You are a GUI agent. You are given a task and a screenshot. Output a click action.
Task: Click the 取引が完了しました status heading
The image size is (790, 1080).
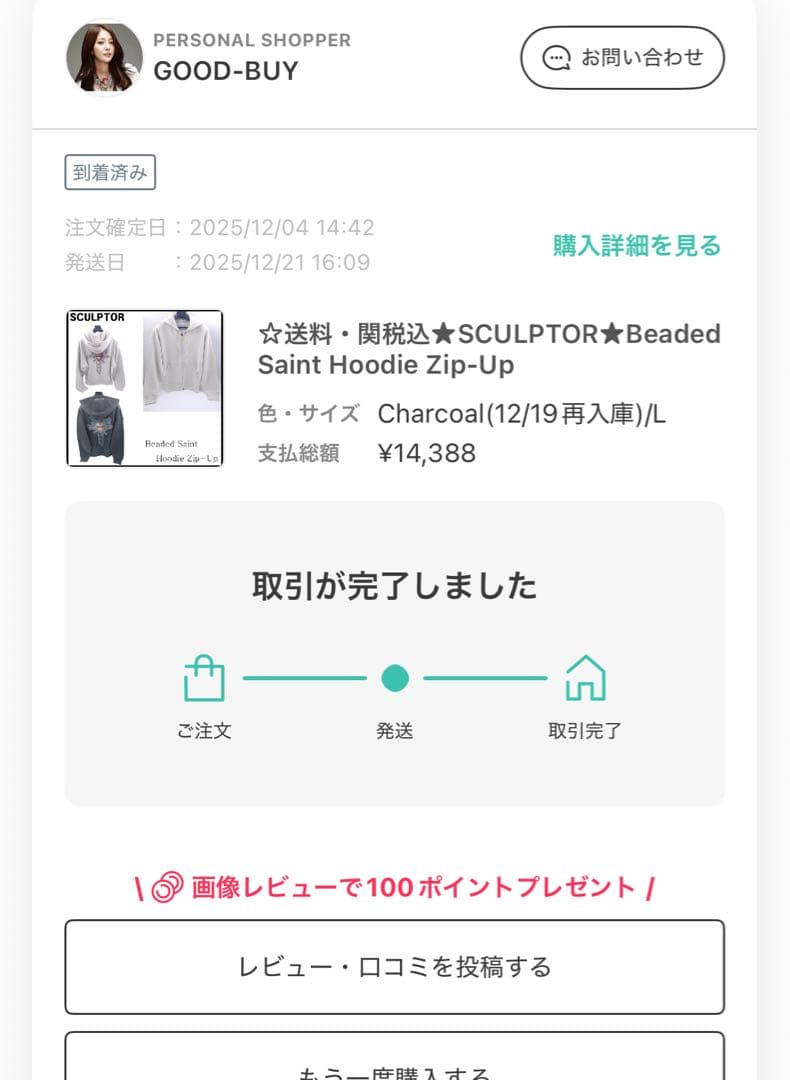394,586
